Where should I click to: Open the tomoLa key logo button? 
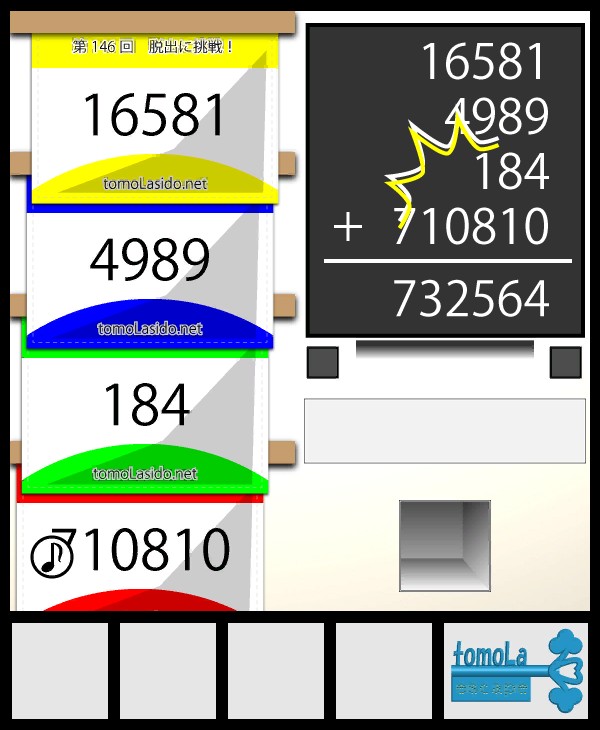[x=516, y=671]
